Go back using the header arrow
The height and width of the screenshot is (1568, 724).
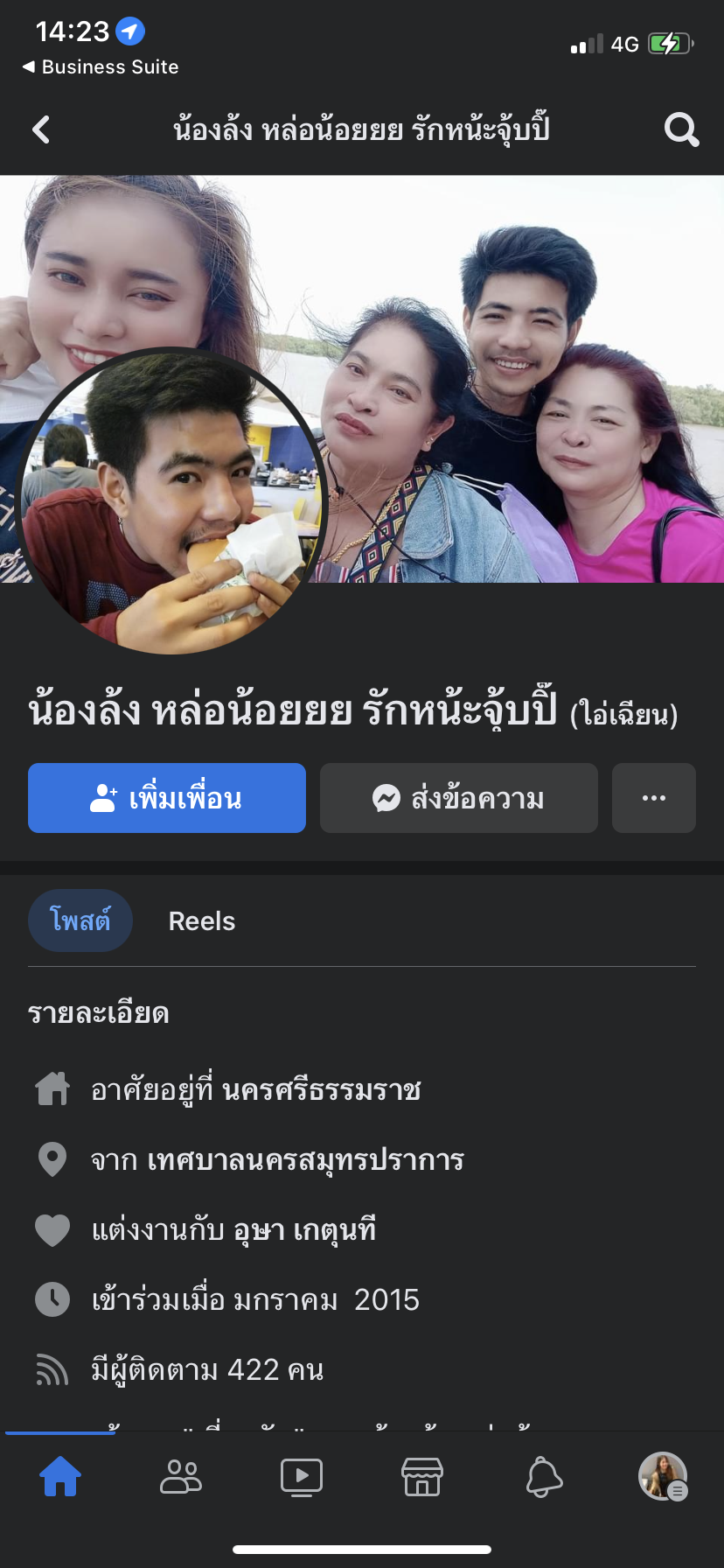coord(41,130)
